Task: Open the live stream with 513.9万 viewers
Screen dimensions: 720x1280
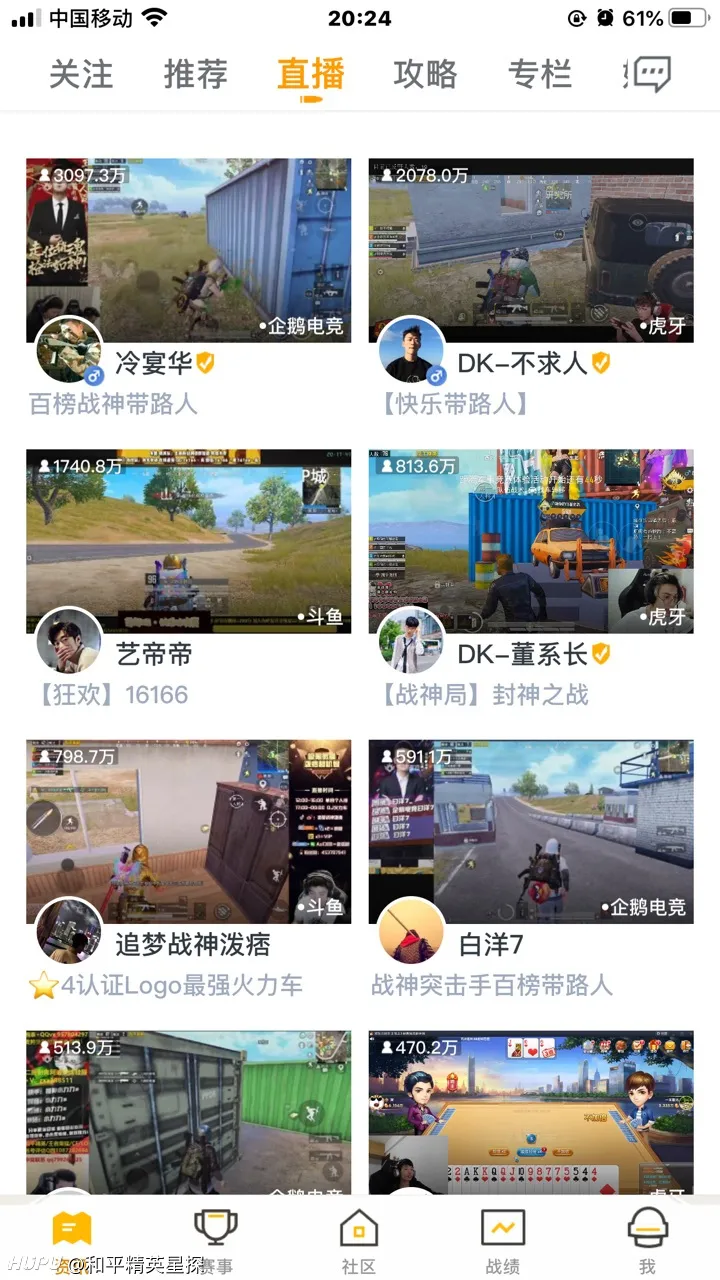Action: click(x=188, y=1110)
